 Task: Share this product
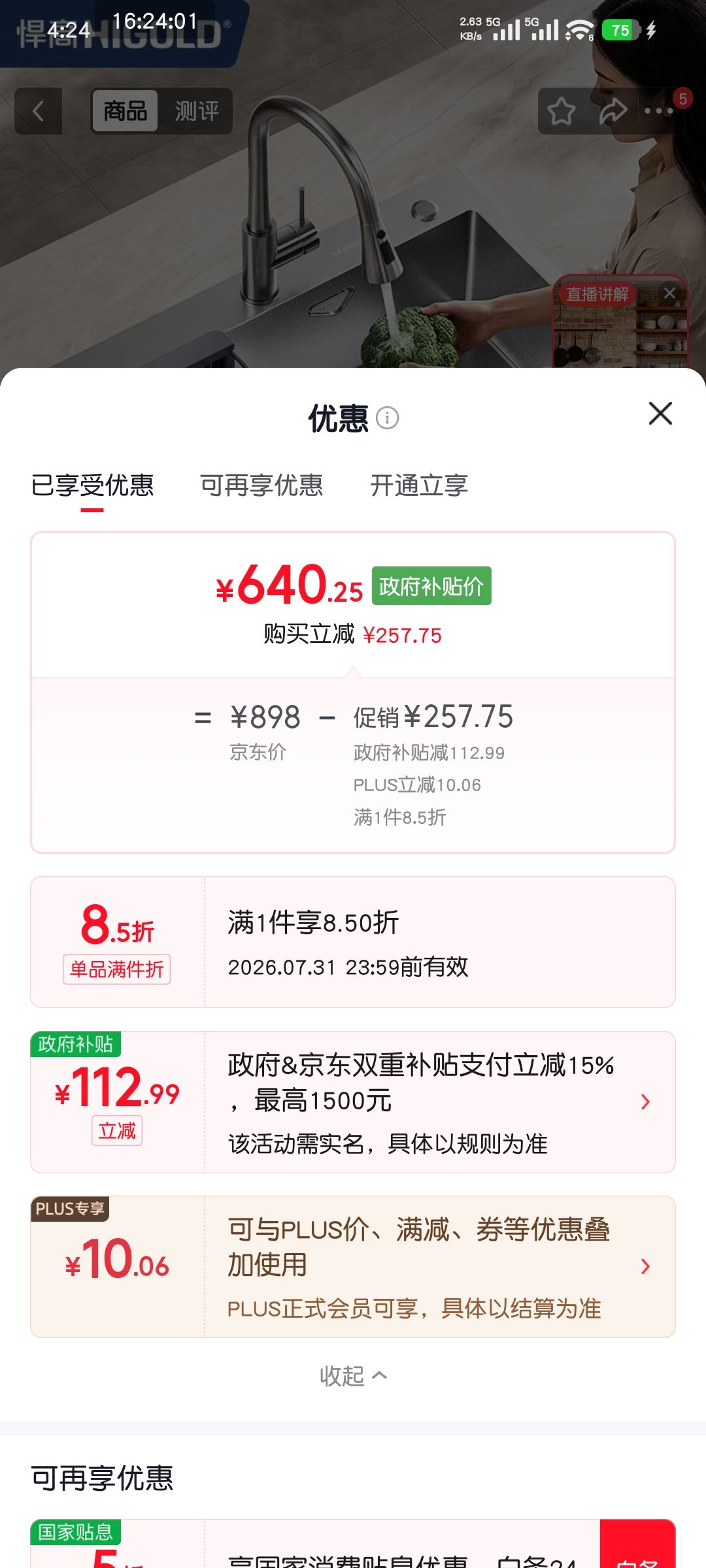[x=613, y=111]
